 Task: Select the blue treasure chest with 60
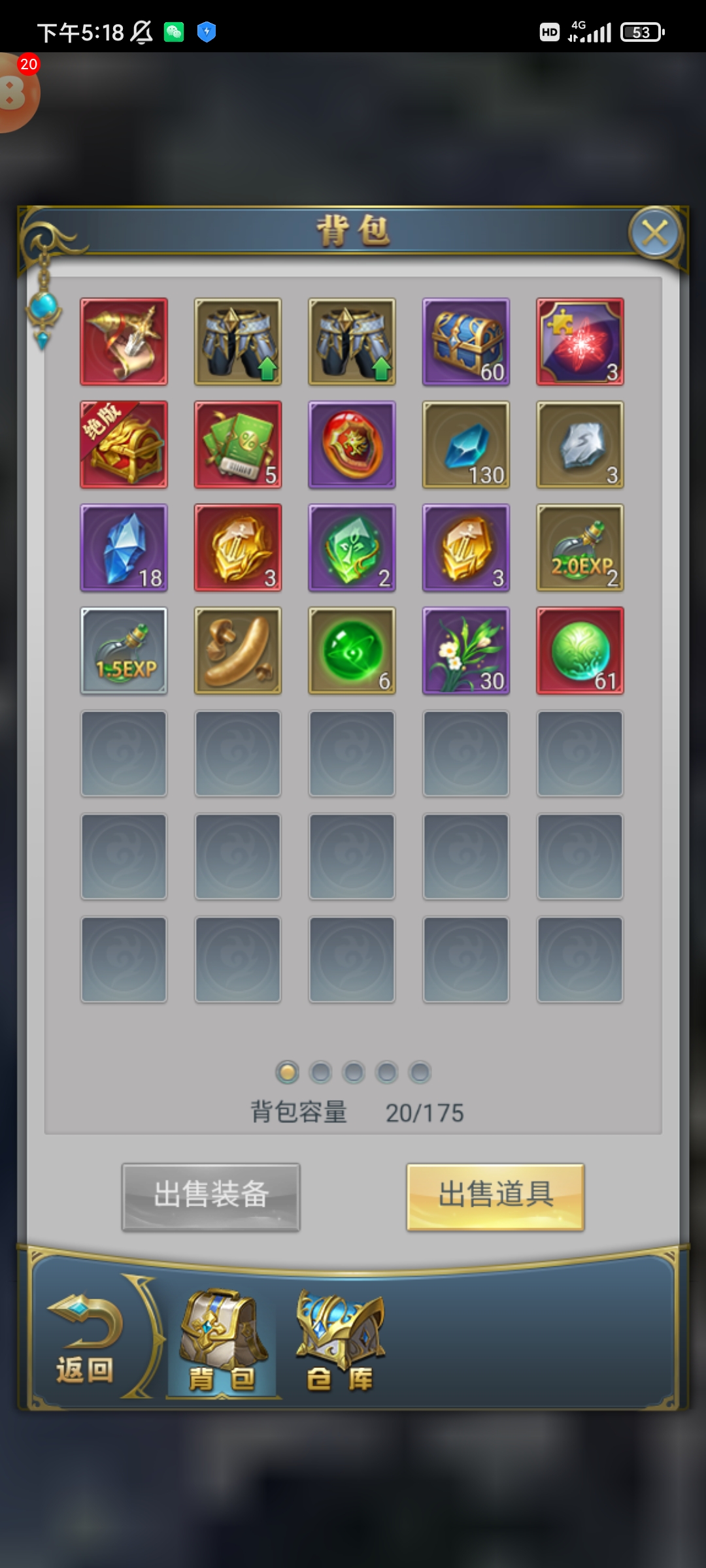(x=465, y=342)
